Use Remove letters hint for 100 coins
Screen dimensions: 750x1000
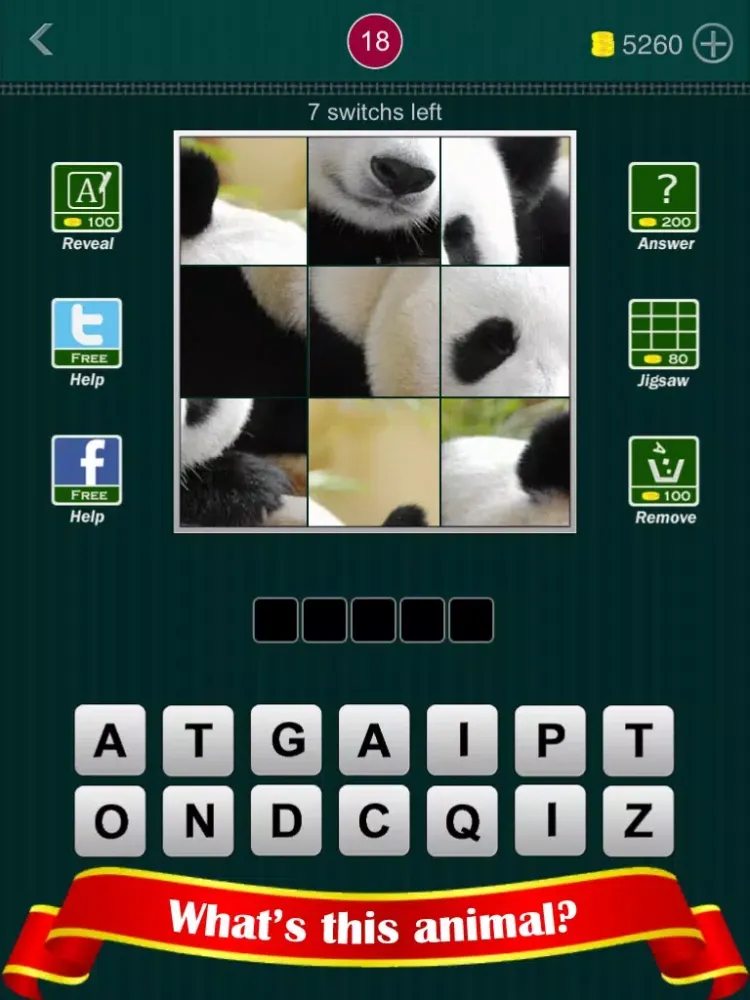664,471
